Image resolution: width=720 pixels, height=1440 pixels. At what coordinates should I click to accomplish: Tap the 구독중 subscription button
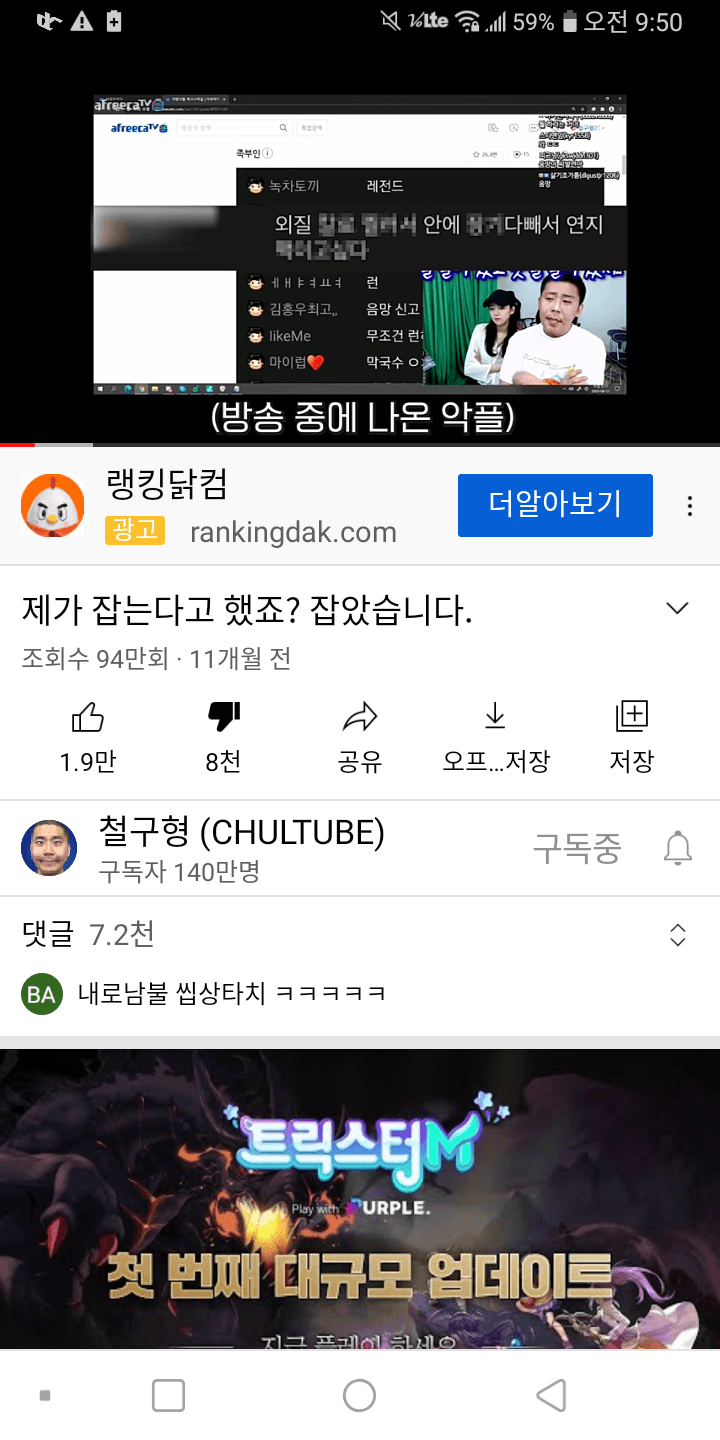(x=576, y=849)
